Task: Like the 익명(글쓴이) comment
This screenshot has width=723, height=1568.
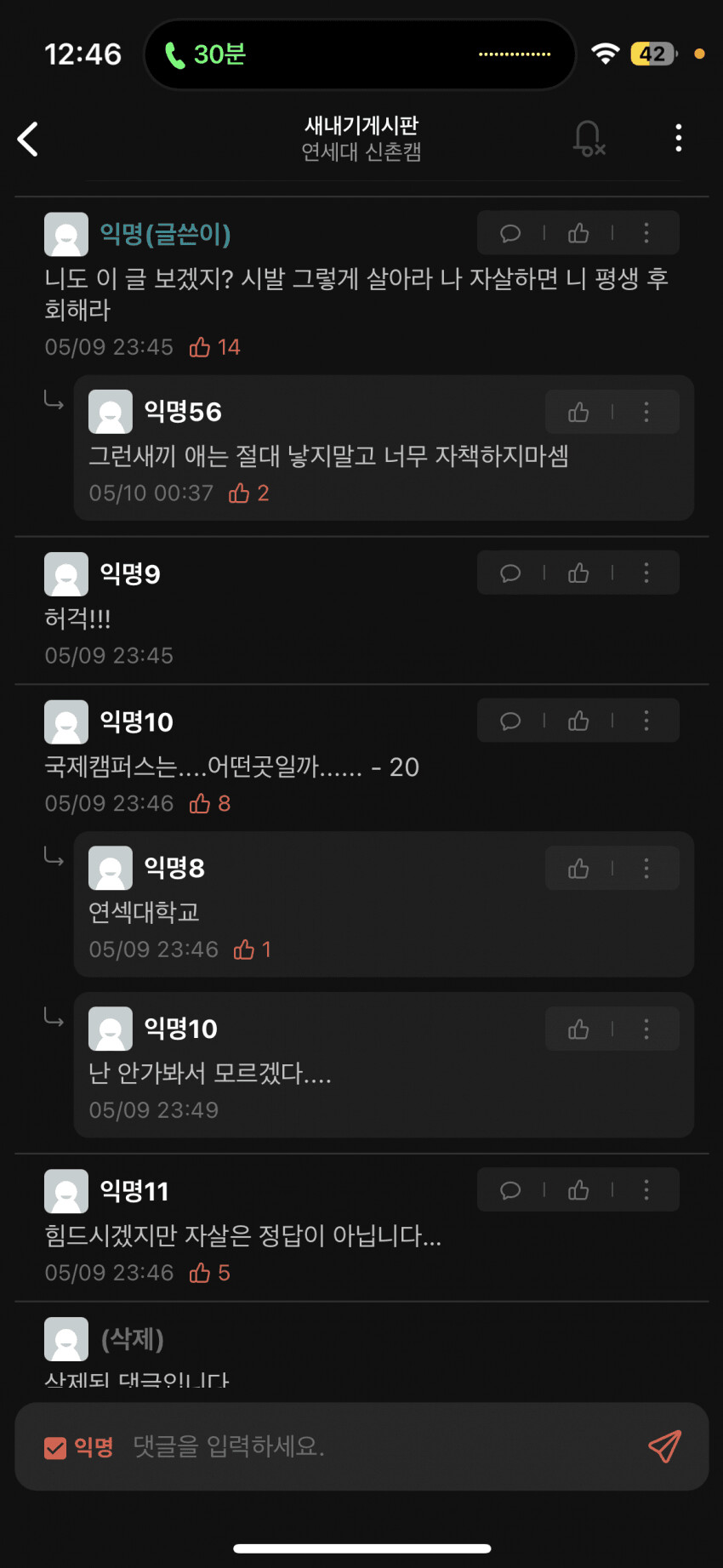Action: coord(578,233)
